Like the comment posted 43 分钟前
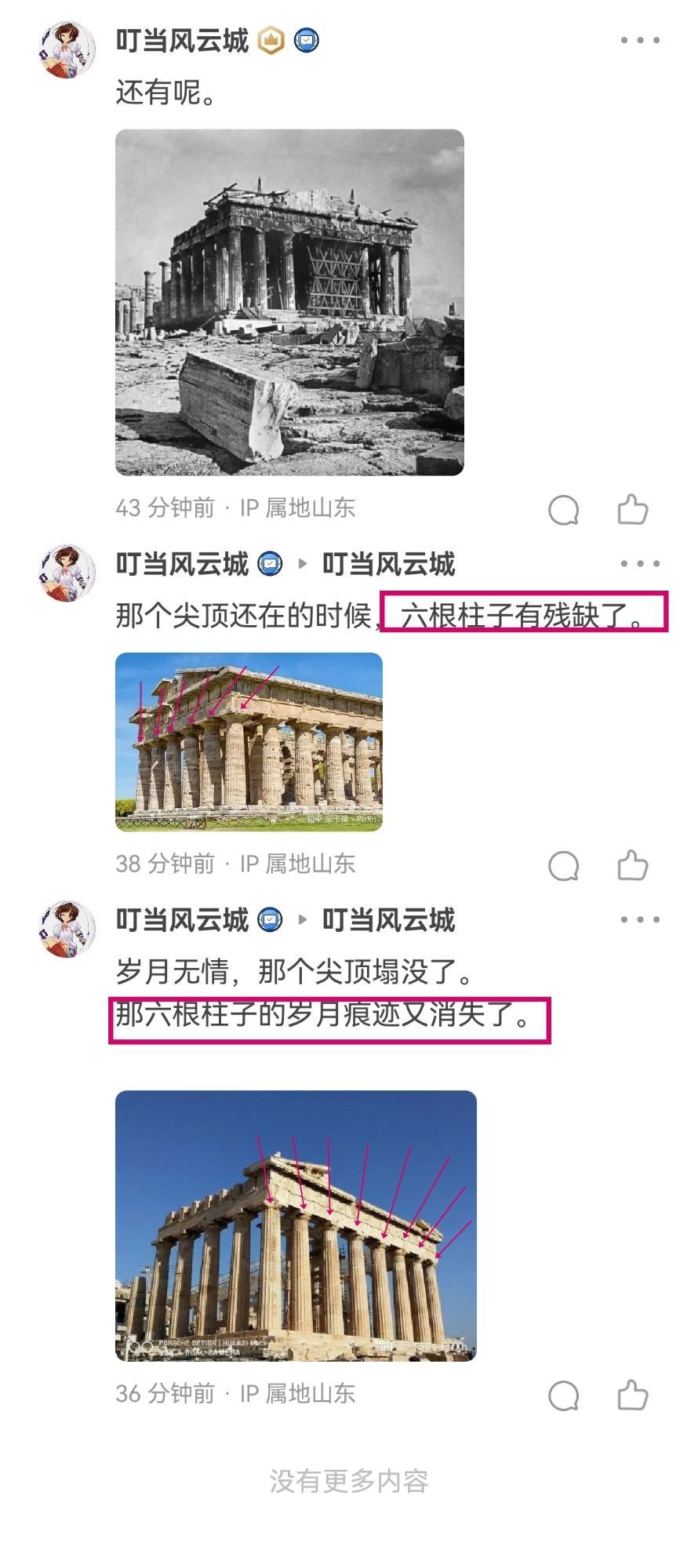 632,509
